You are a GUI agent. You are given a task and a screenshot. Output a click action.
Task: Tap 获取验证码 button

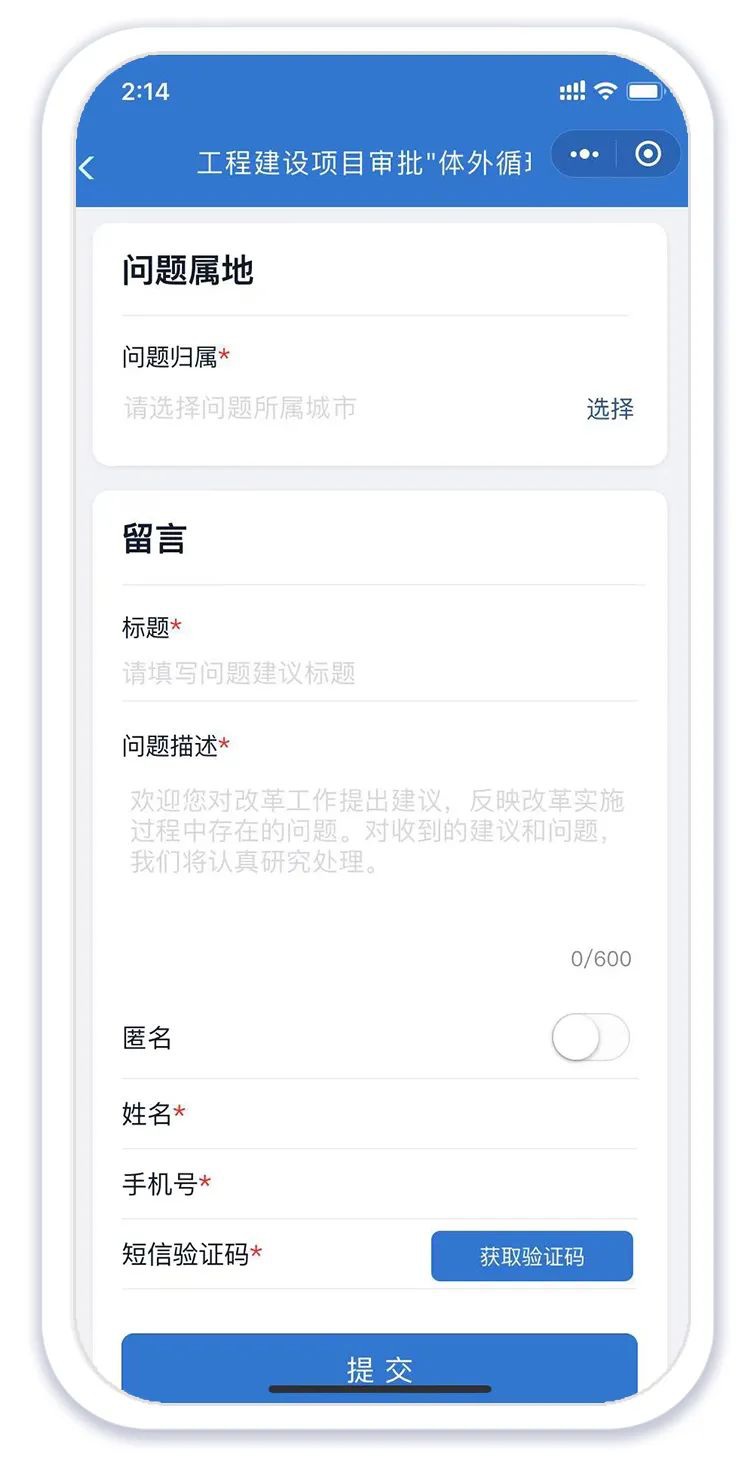point(532,1256)
